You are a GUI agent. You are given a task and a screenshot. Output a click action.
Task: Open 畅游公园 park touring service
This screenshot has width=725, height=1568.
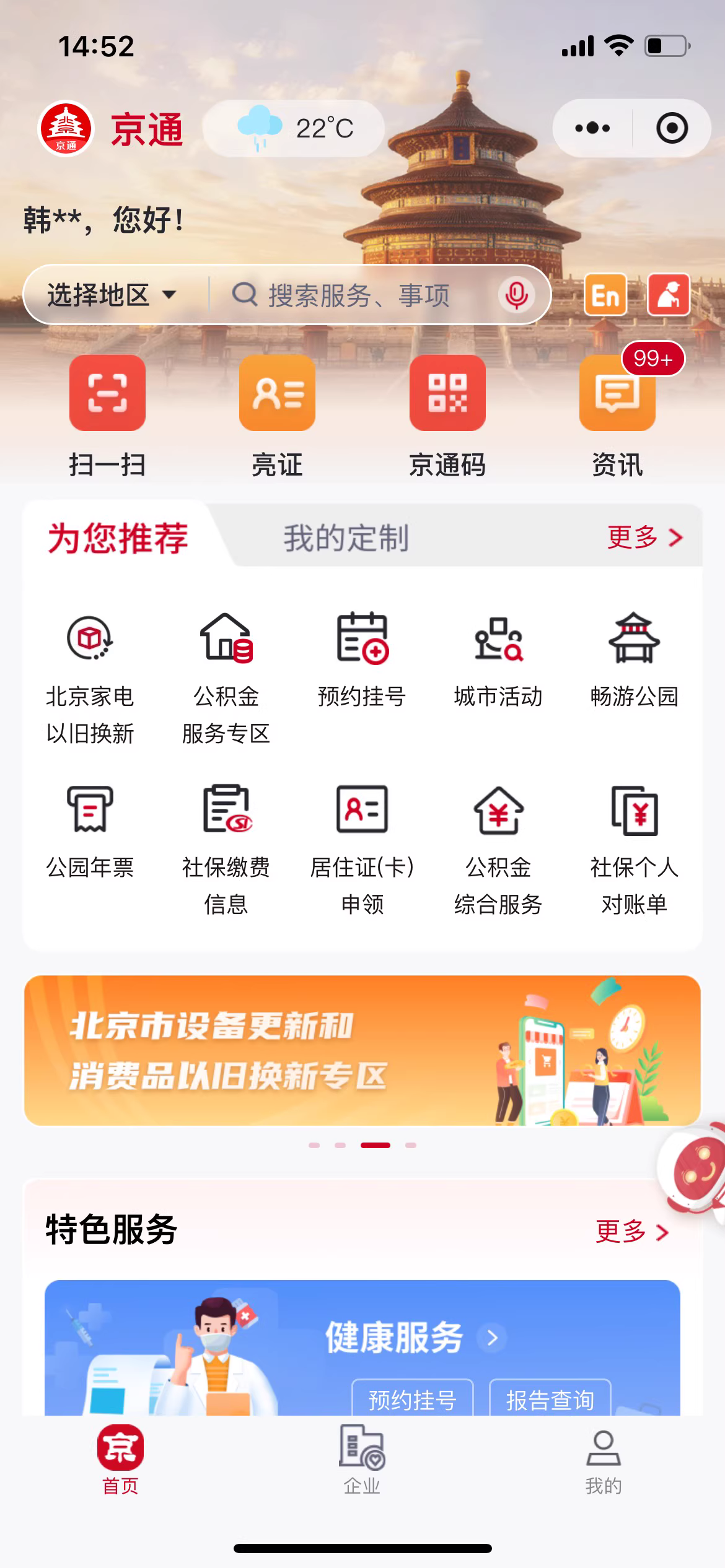[634, 660]
